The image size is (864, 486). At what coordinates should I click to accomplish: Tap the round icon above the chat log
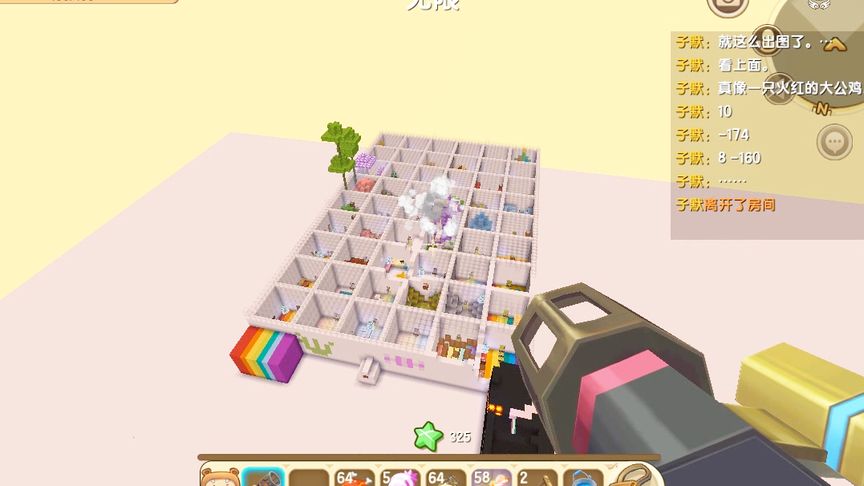pos(729,8)
